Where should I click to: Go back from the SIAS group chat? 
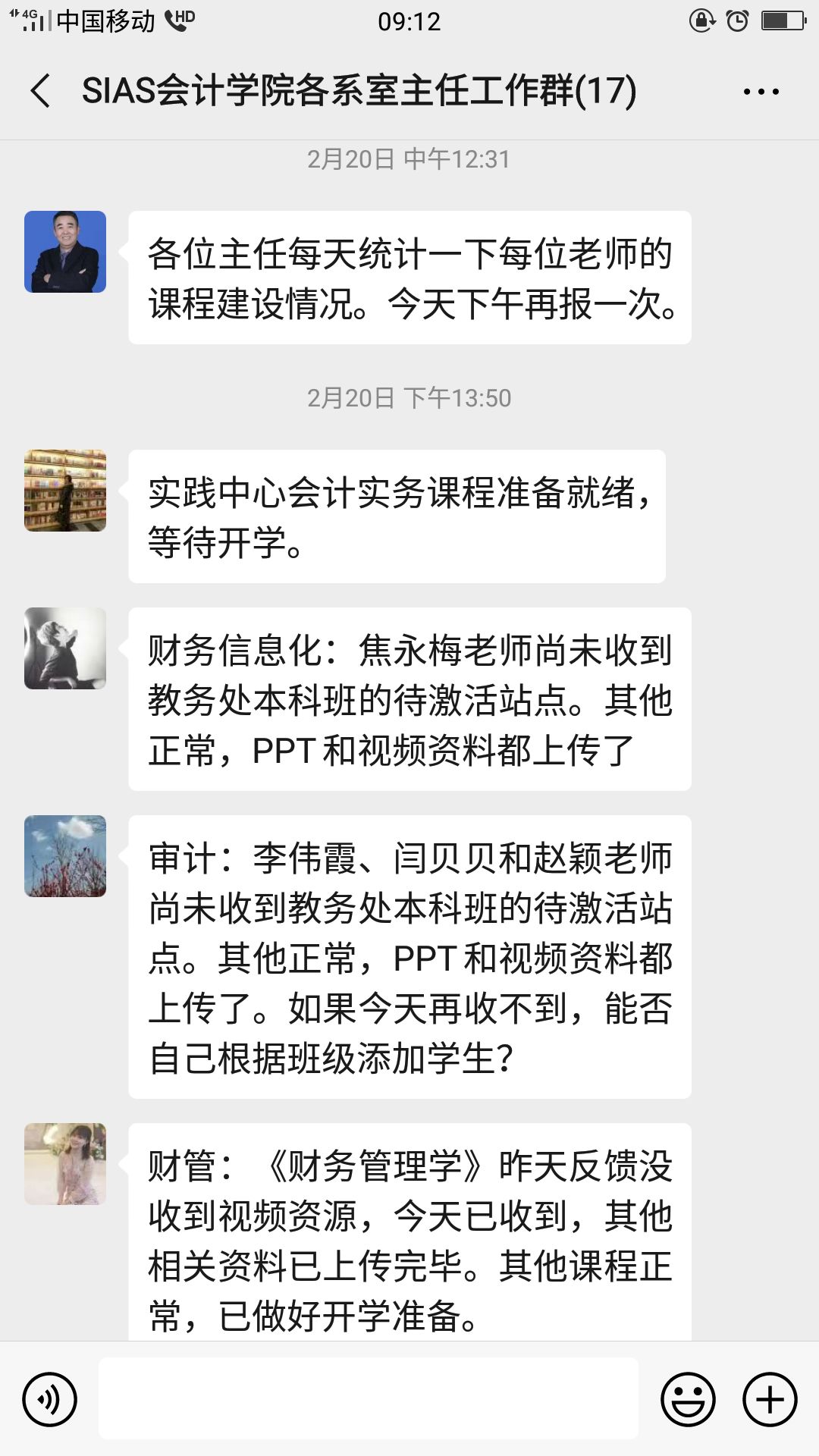[x=41, y=91]
